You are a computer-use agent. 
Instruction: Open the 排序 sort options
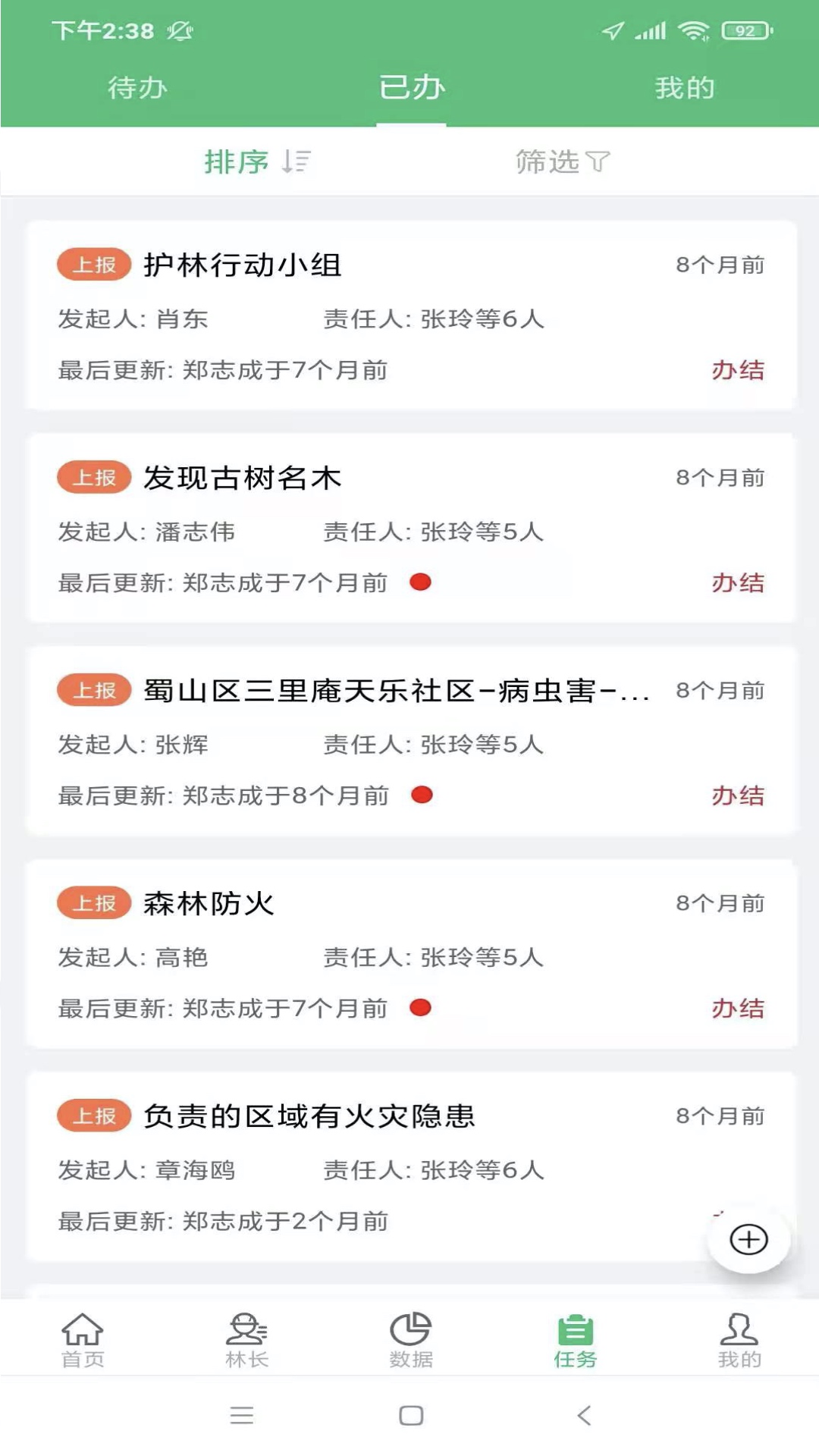(257, 162)
